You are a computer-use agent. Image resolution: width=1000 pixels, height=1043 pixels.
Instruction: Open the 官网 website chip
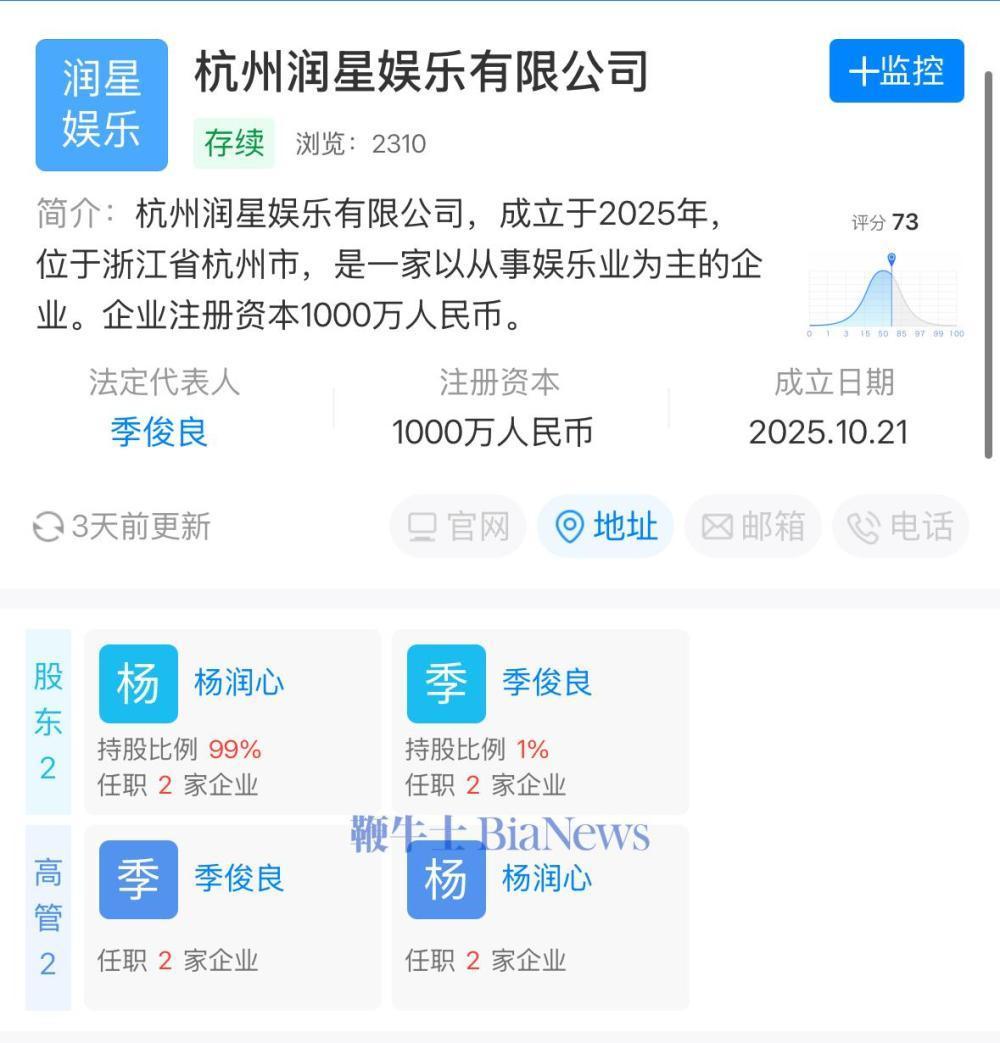pyautogui.click(x=458, y=526)
